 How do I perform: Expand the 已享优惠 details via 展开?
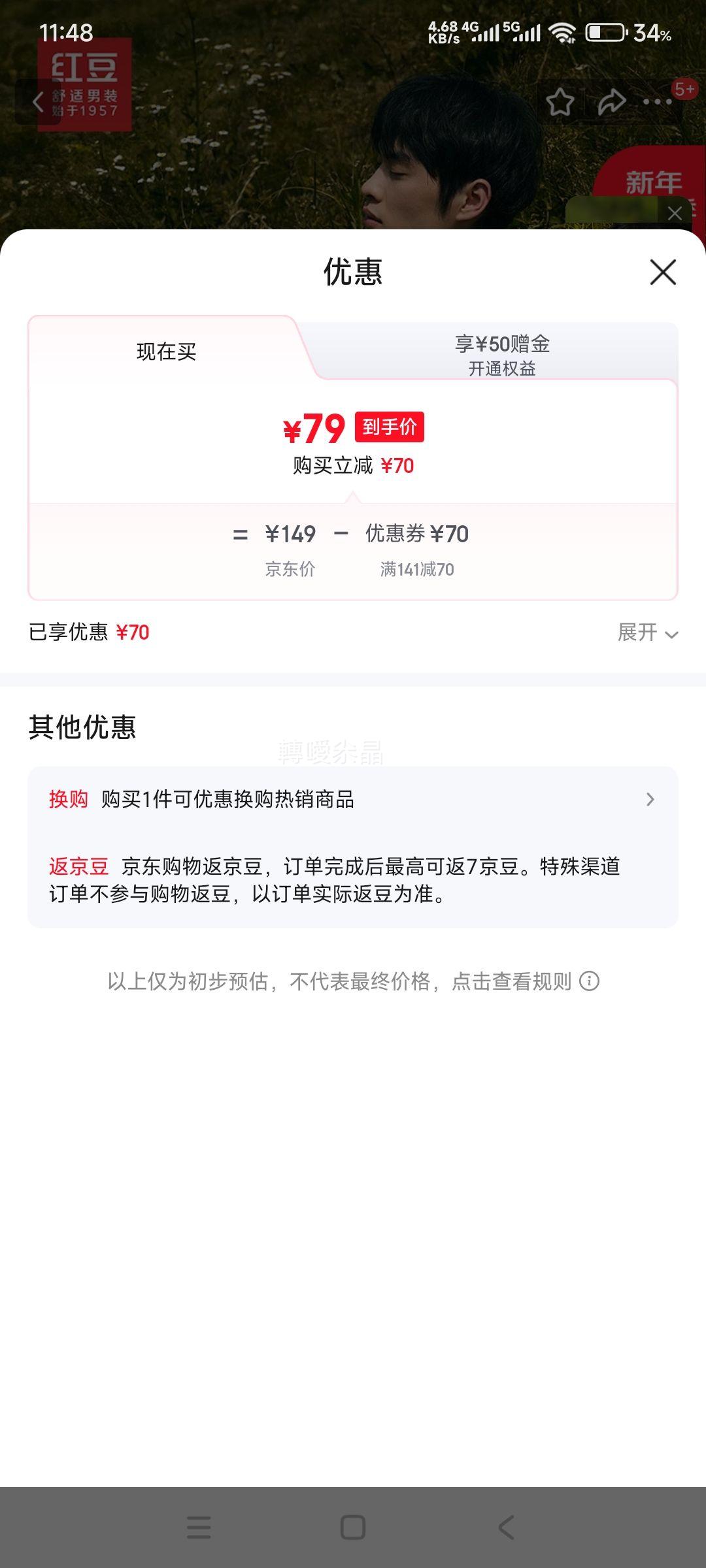[x=647, y=633]
